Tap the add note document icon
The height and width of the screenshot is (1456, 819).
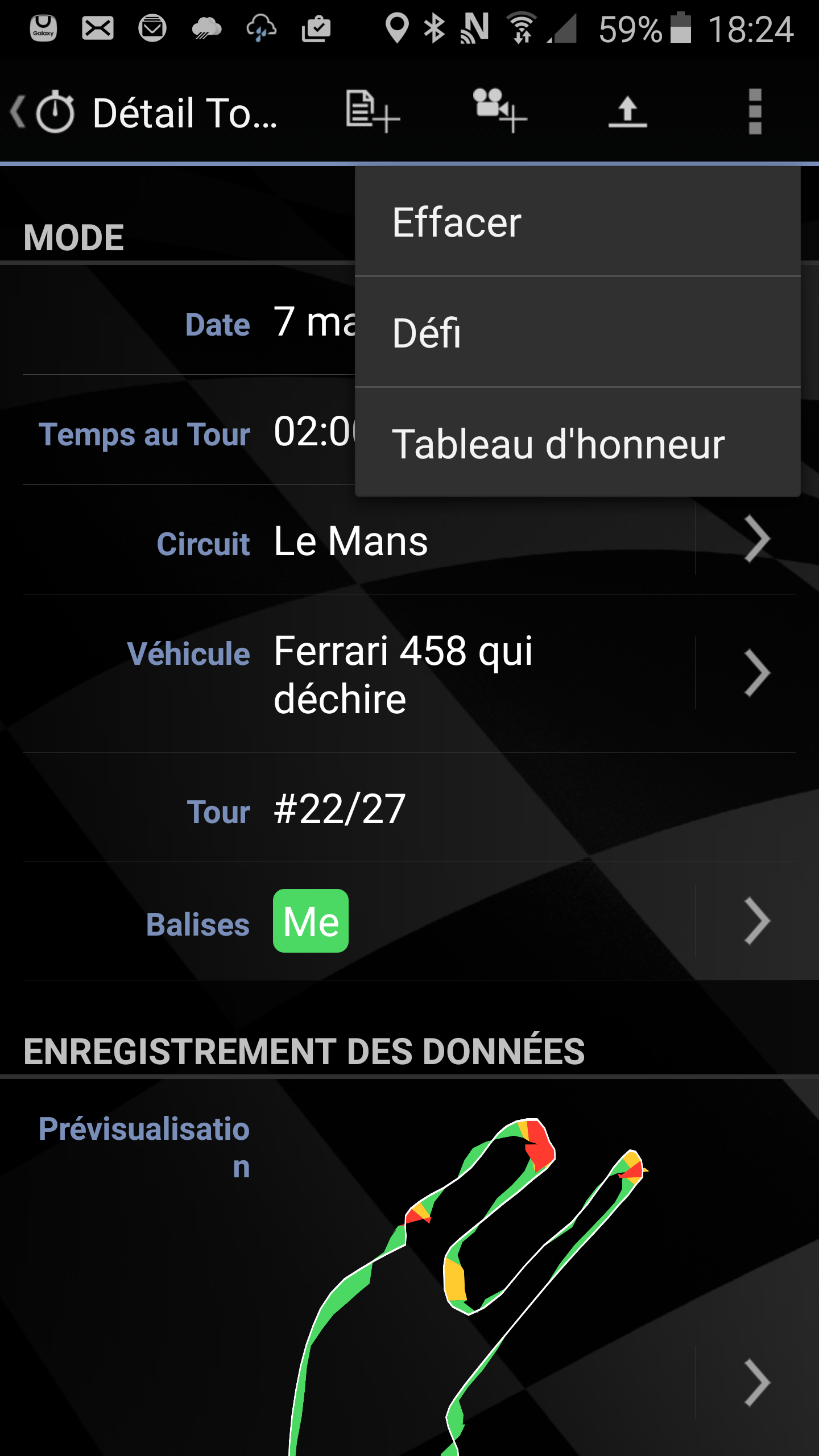click(373, 111)
